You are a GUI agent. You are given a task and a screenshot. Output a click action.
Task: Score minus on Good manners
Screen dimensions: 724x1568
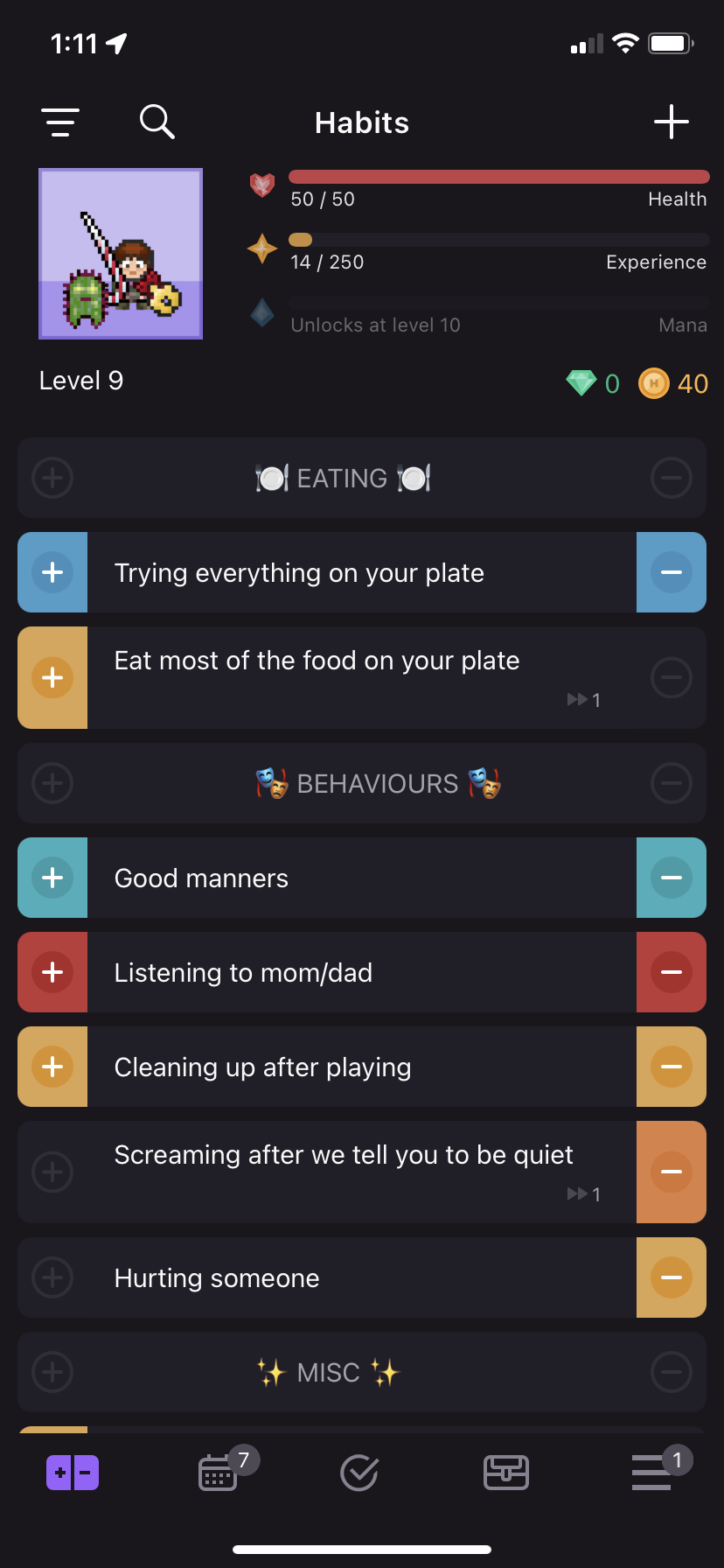[672, 878]
